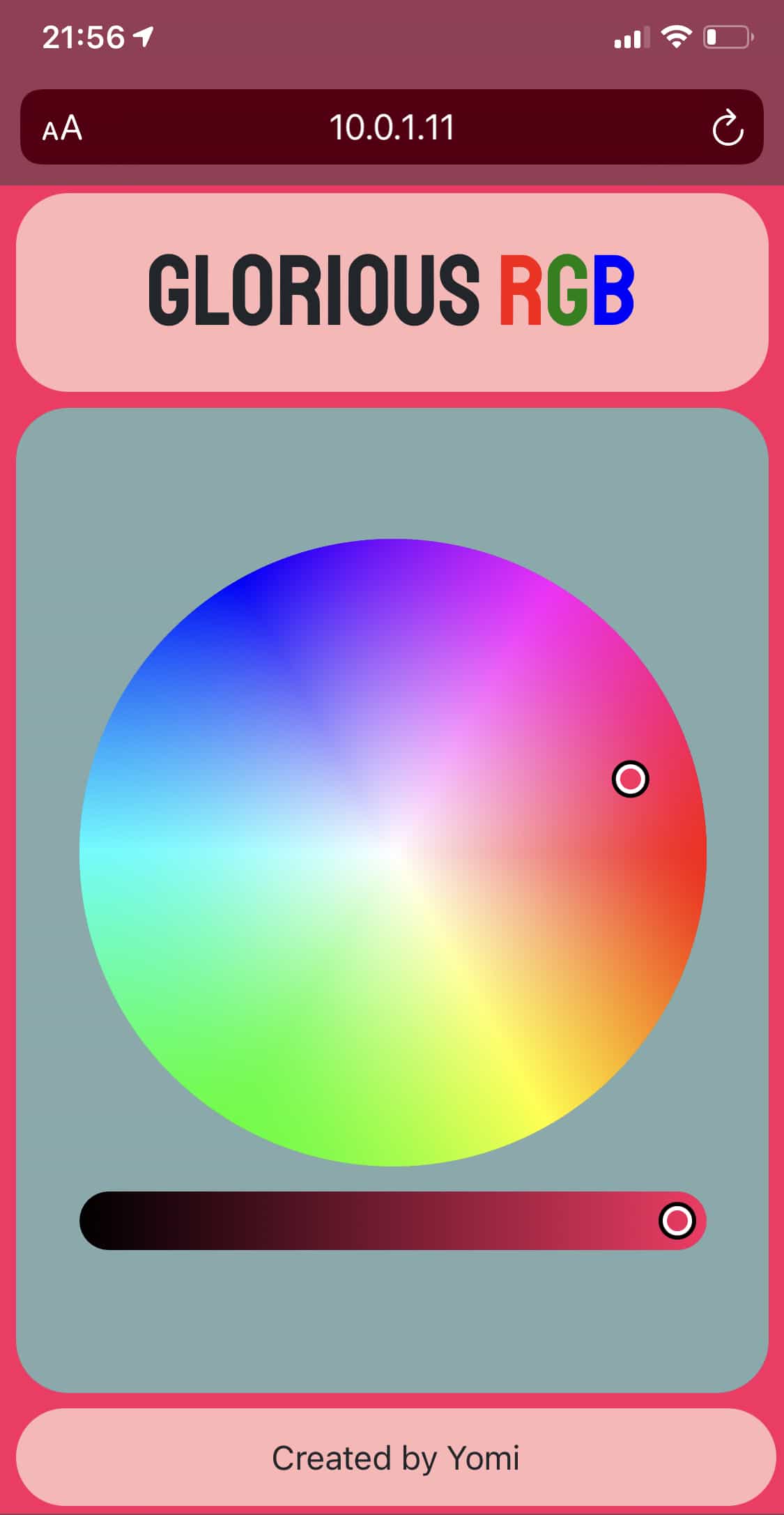Pick a color on the color wheel

point(393,852)
